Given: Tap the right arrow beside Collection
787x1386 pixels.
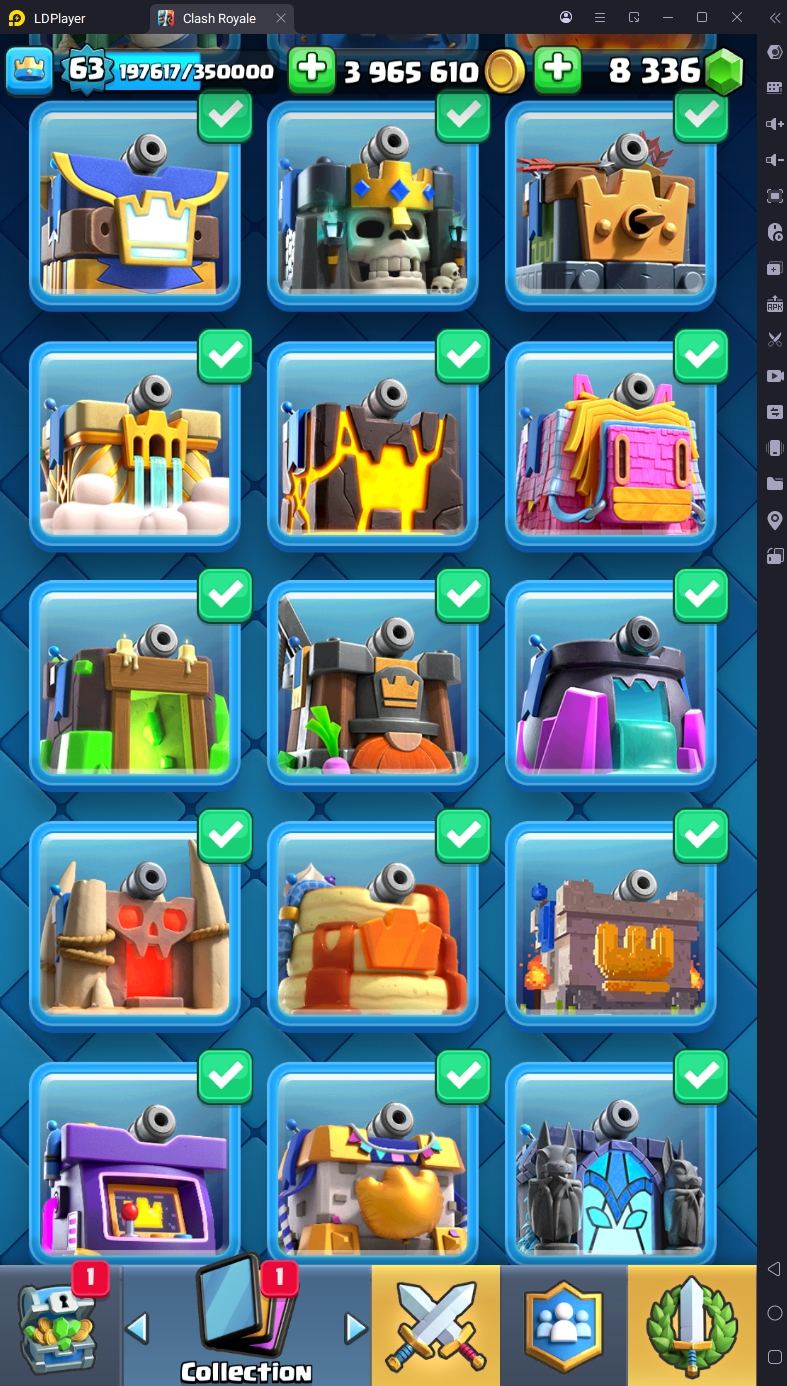Looking at the screenshot, I should click(x=355, y=1328).
